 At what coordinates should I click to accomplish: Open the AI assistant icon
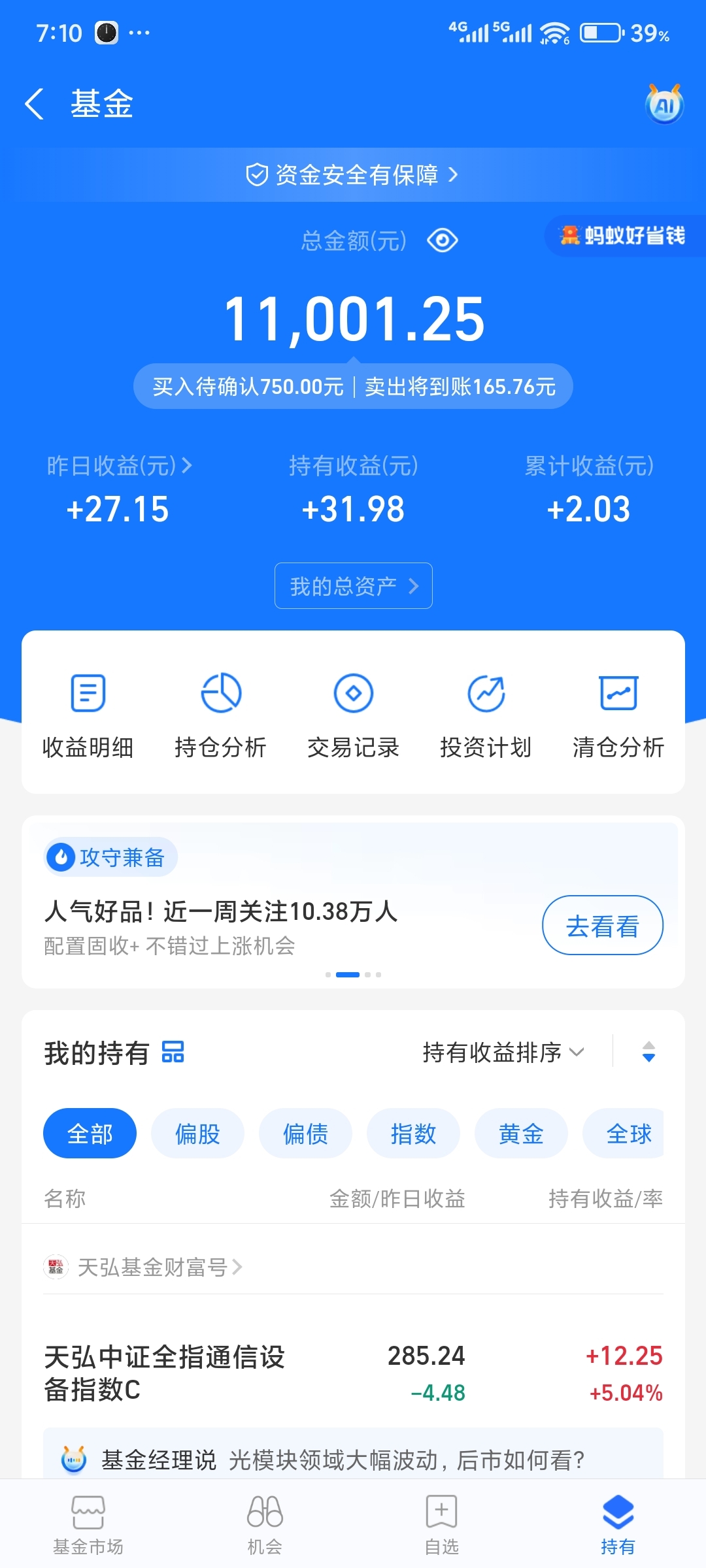664,105
